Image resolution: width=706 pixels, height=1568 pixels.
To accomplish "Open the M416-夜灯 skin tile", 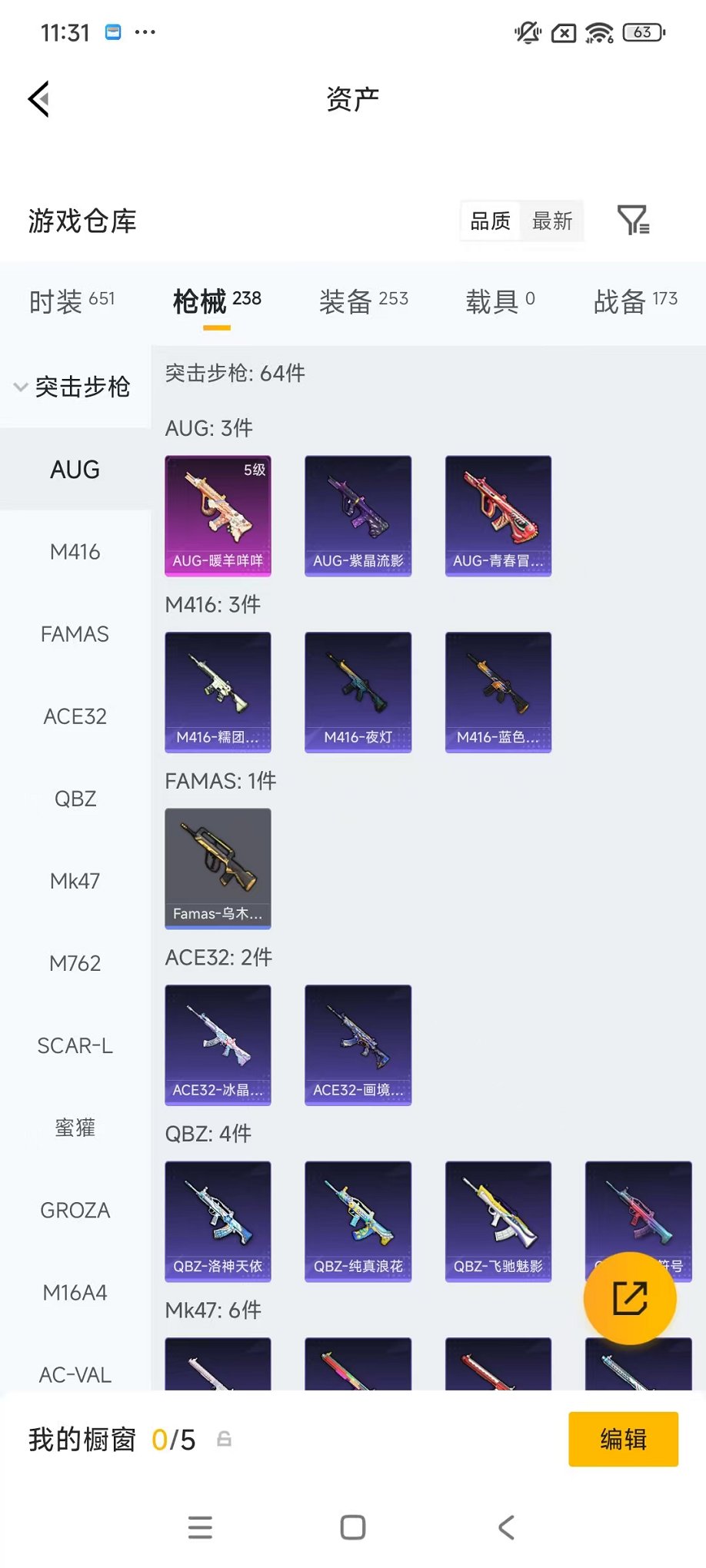I will point(358,692).
